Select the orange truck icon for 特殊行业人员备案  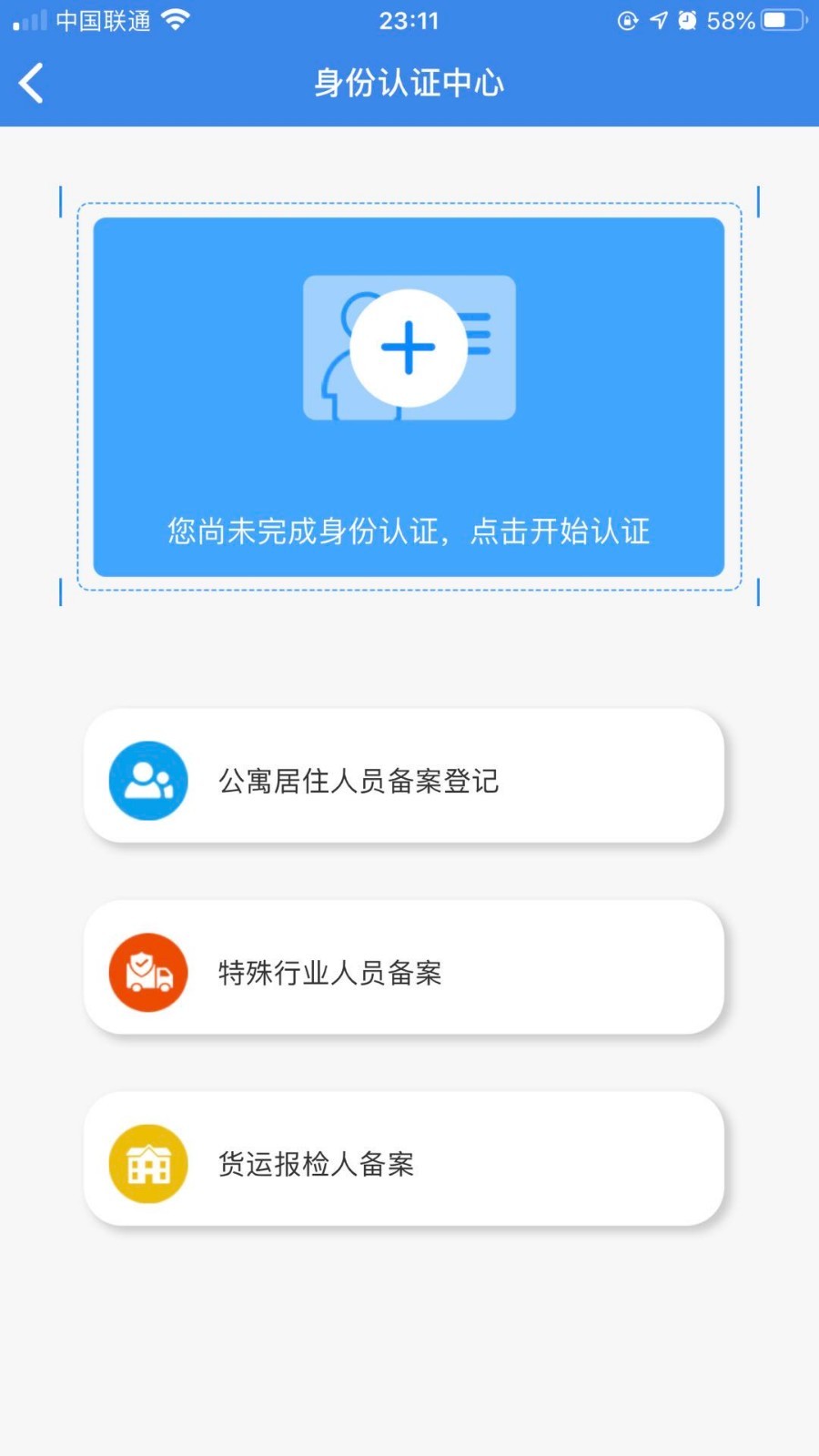click(147, 972)
